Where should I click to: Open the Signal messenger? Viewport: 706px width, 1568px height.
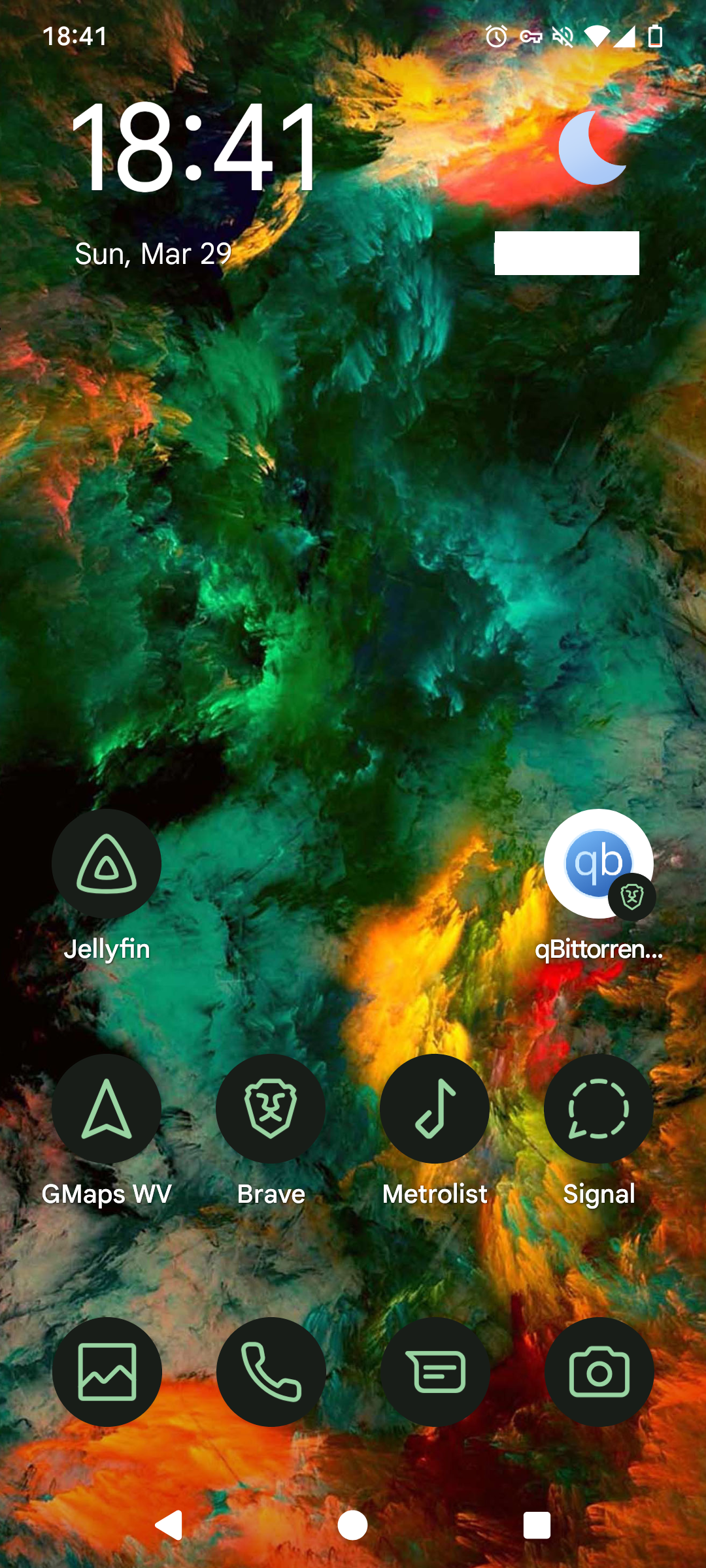[598, 1109]
